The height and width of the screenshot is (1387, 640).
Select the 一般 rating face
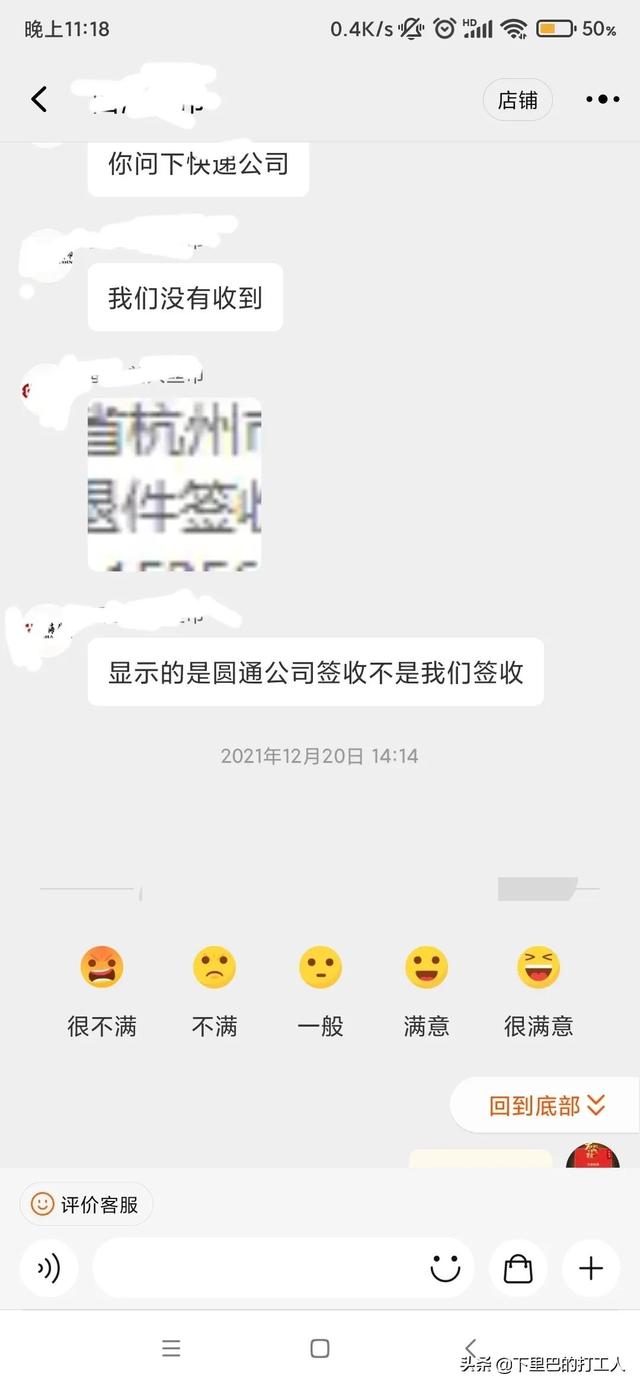pos(320,990)
